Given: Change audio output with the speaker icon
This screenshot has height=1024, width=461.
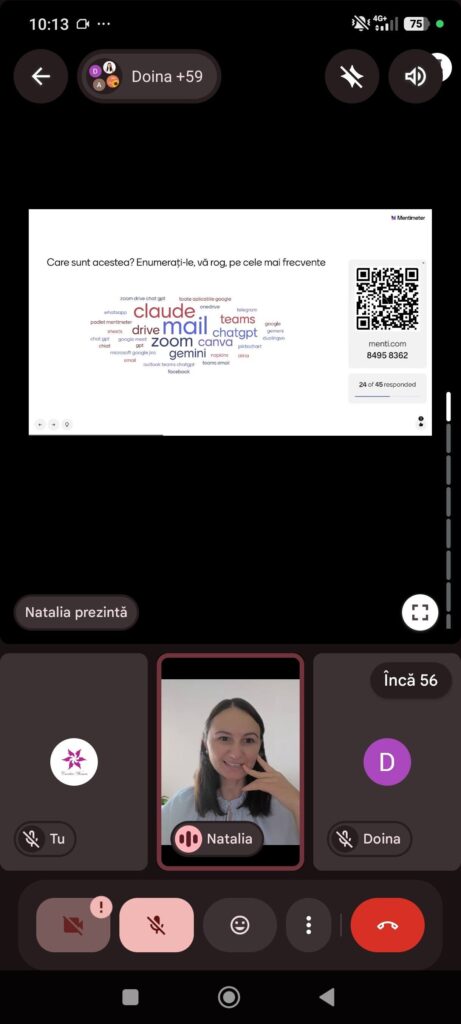Looking at the screenshot, I should pyautogui.click(x=415, y=76).
